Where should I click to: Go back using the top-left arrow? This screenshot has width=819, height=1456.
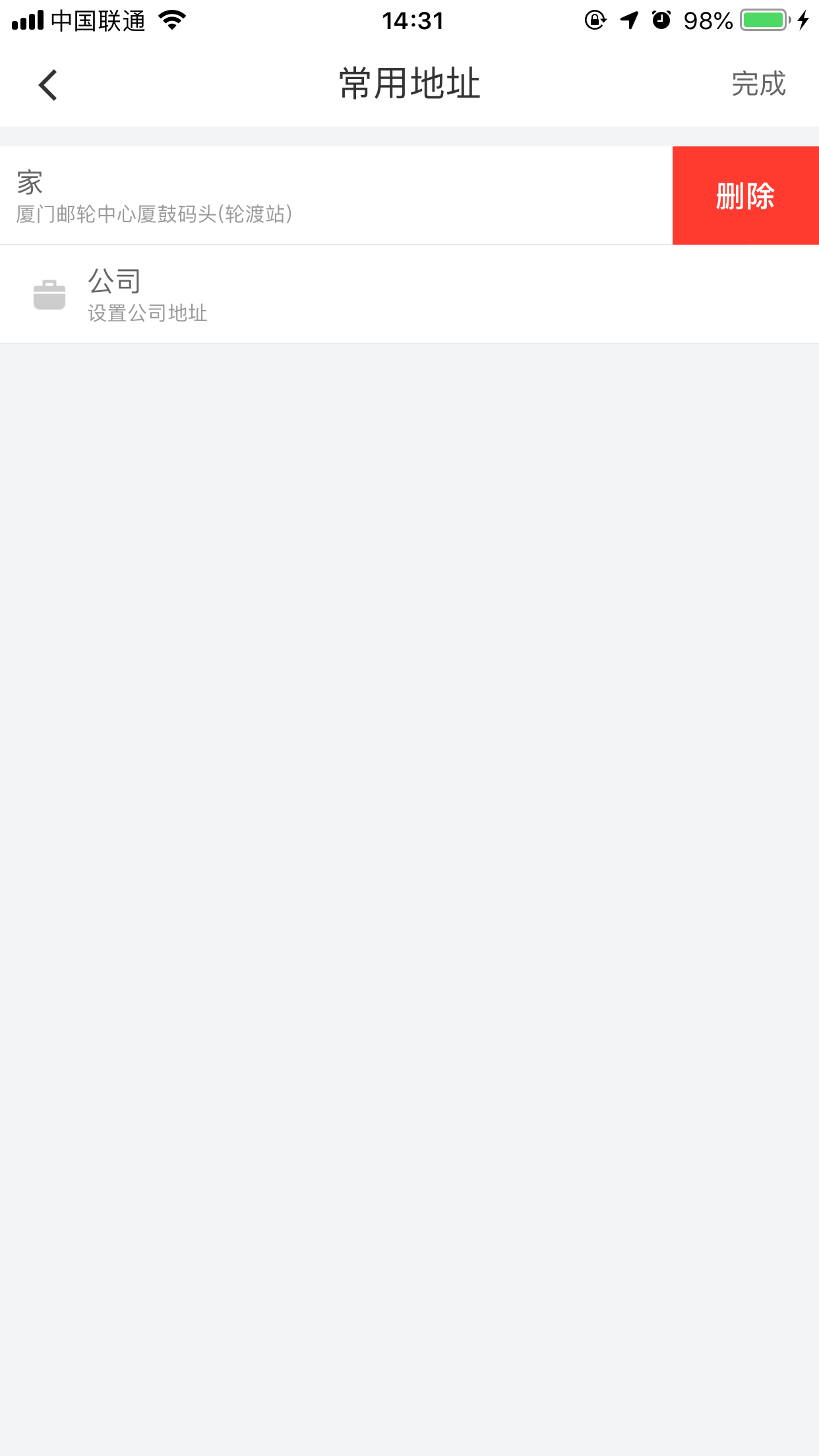[x=48, y=85]
